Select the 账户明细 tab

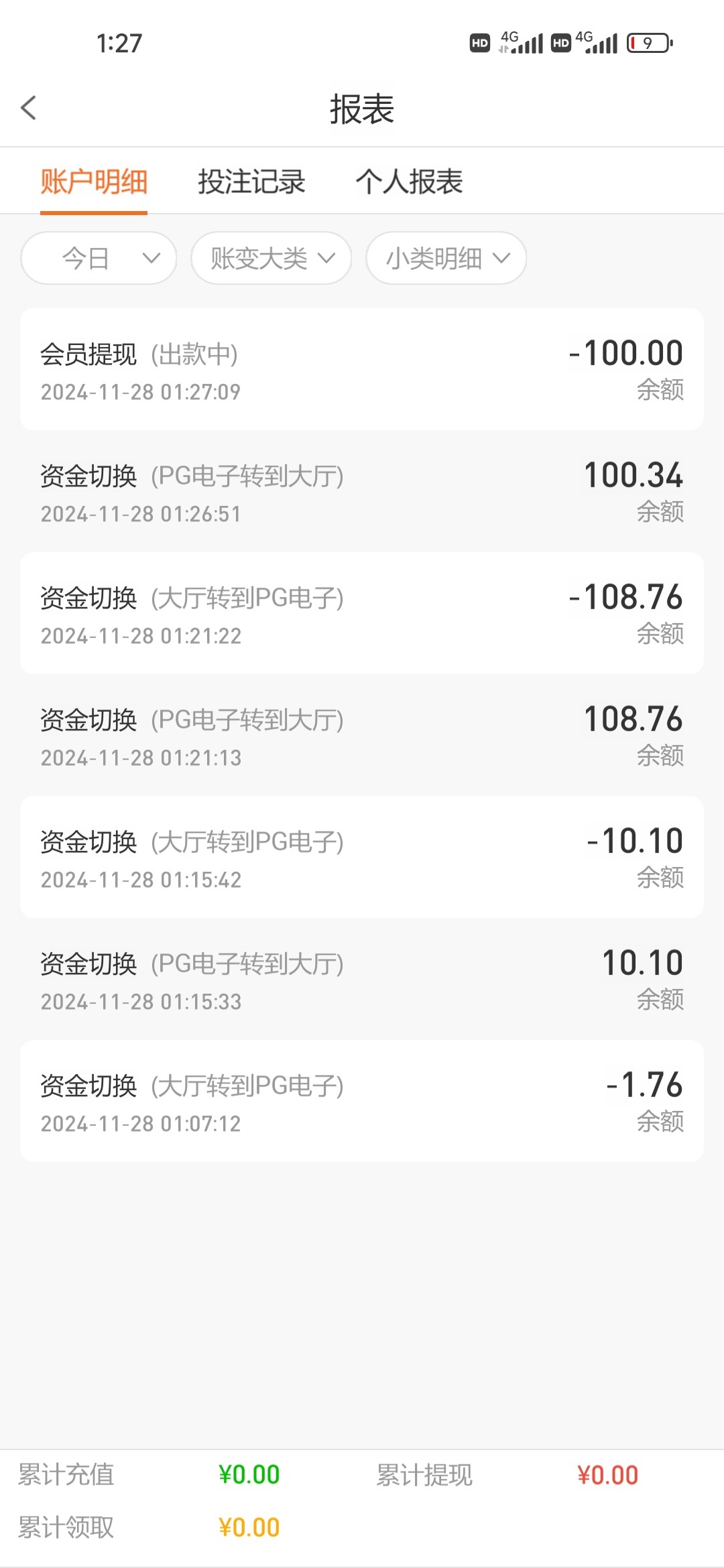[x=94, y=182]
